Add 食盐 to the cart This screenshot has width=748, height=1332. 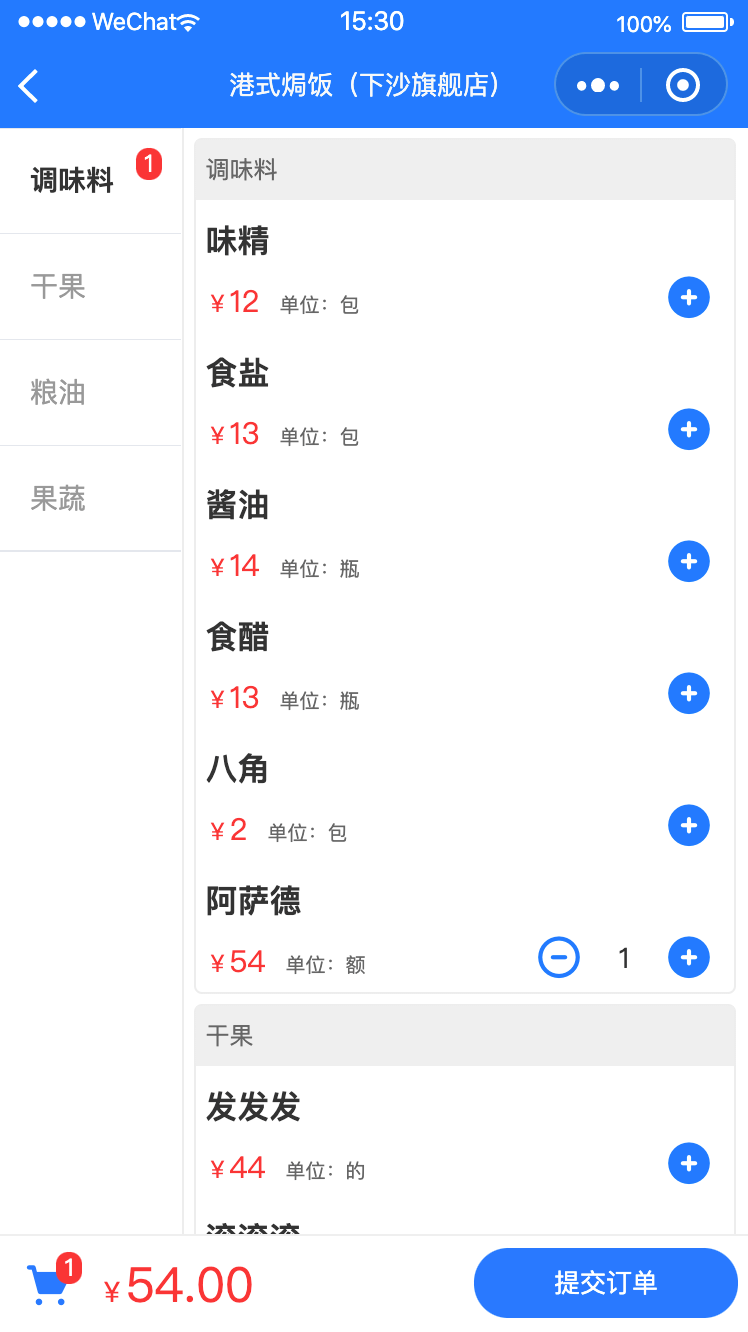click(689, 429)
